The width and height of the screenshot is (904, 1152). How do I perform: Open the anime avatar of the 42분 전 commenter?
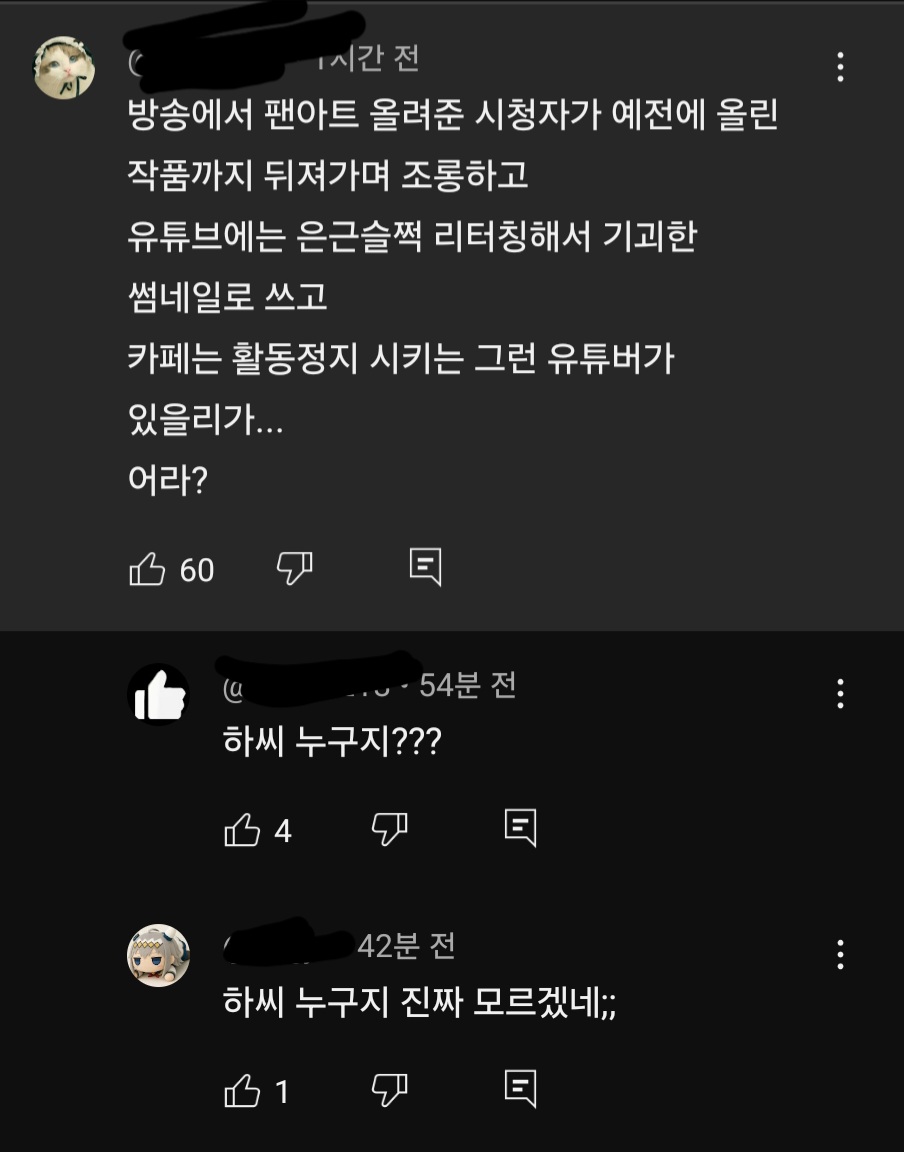point(158,955)
